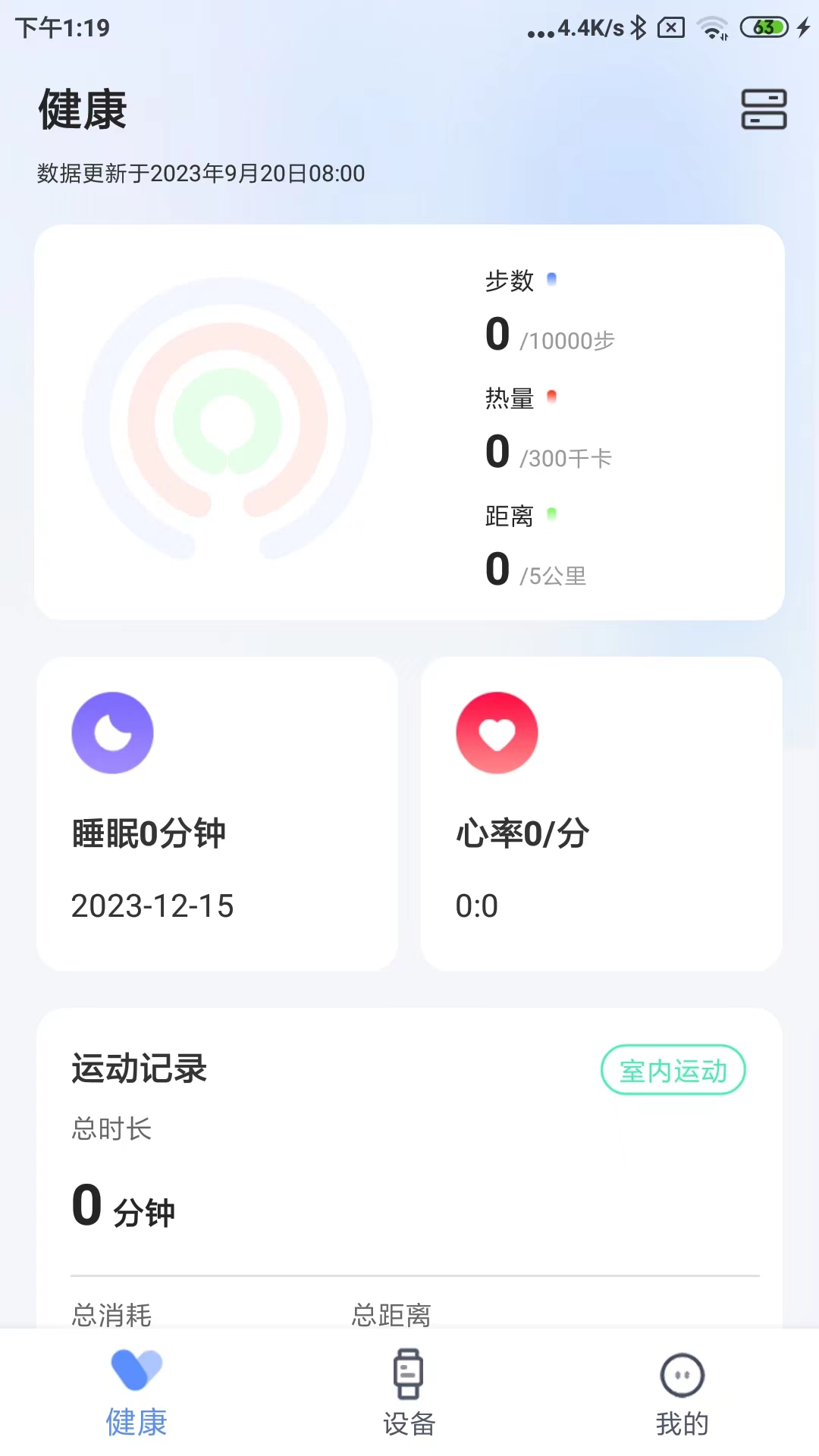819x1456 pixels.
Task: Tap the battery indicator showing 63
Action: (x=763, y=25)
